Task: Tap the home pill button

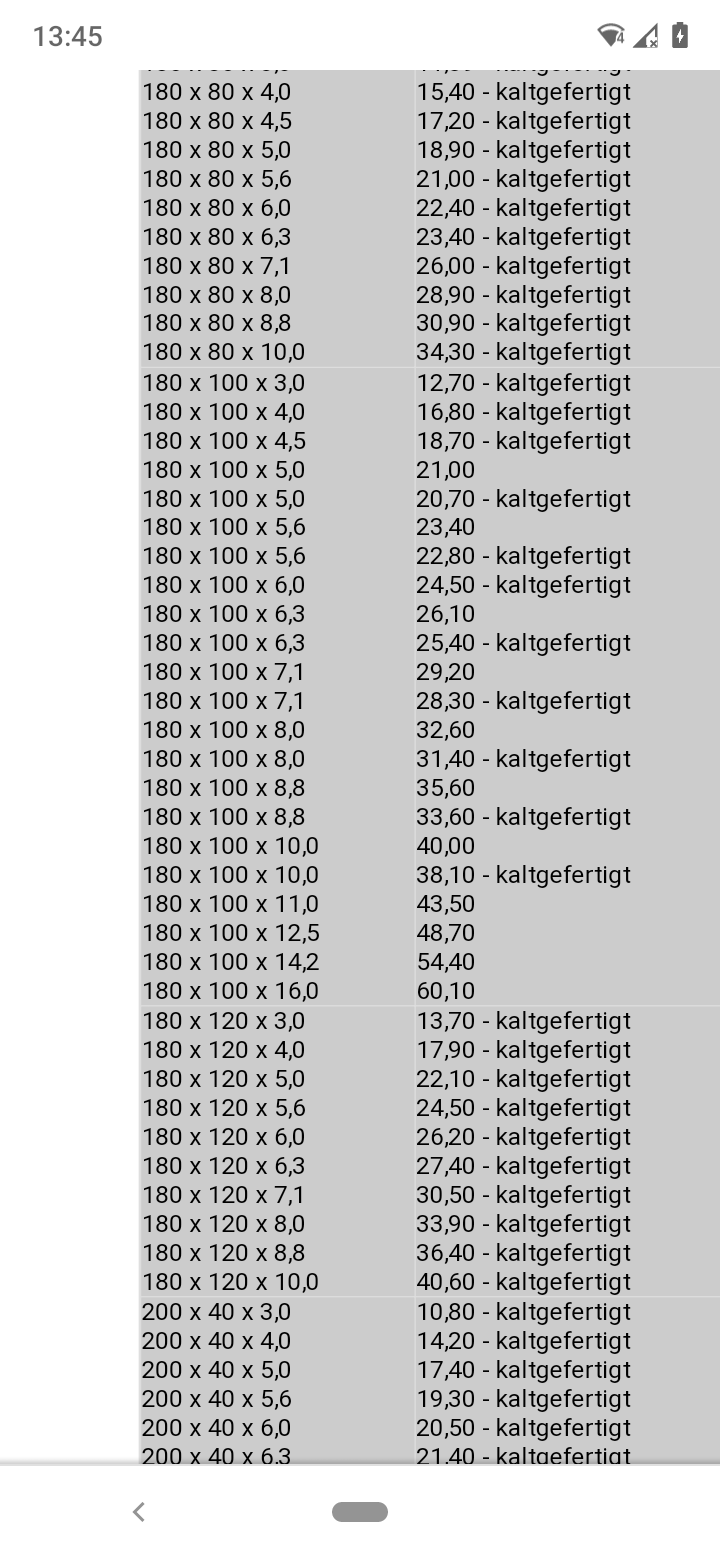Action: pos(360,1512)
